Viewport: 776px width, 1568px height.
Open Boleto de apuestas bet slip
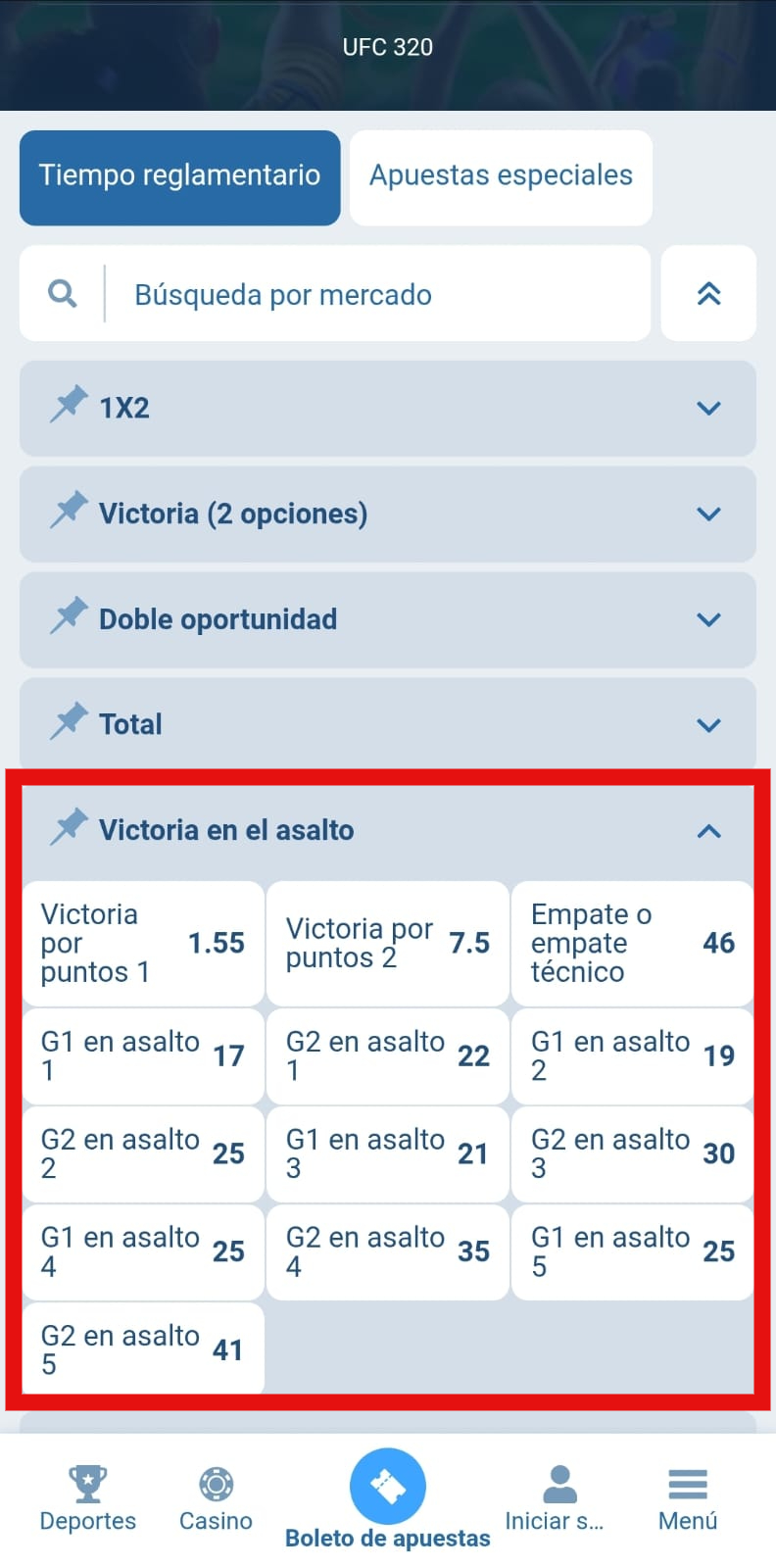pyautogui.click(x=388, y=1499)
